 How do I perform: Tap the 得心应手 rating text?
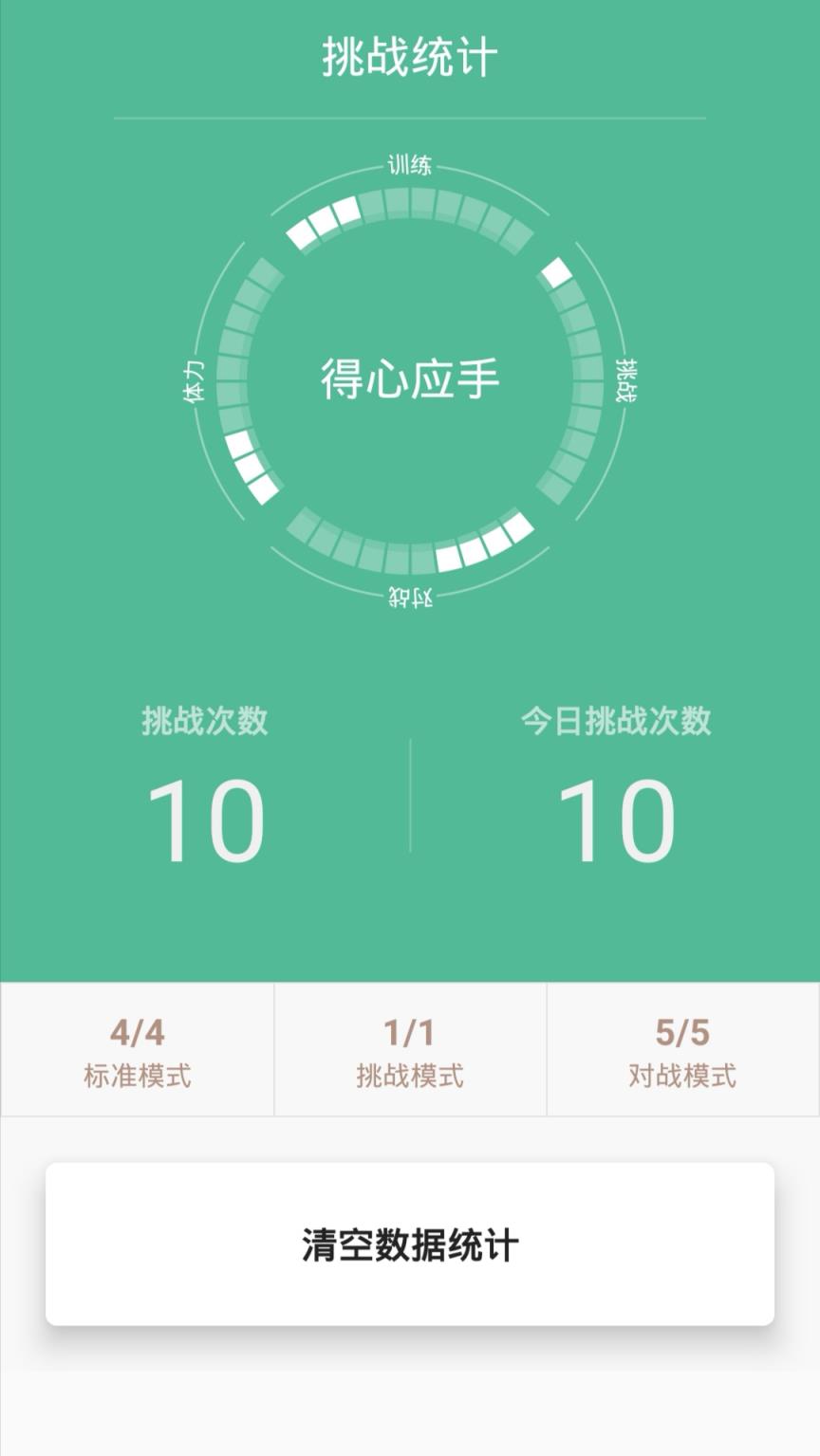(x=410, y=378)
